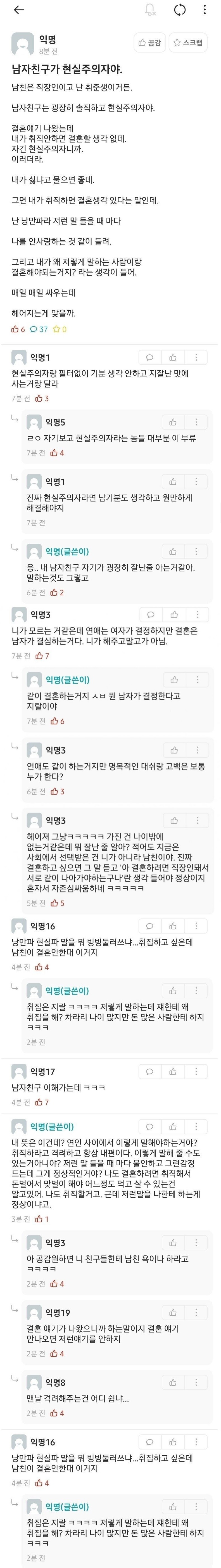Refresh the post with the reload icon

click(x=180, y=10)
